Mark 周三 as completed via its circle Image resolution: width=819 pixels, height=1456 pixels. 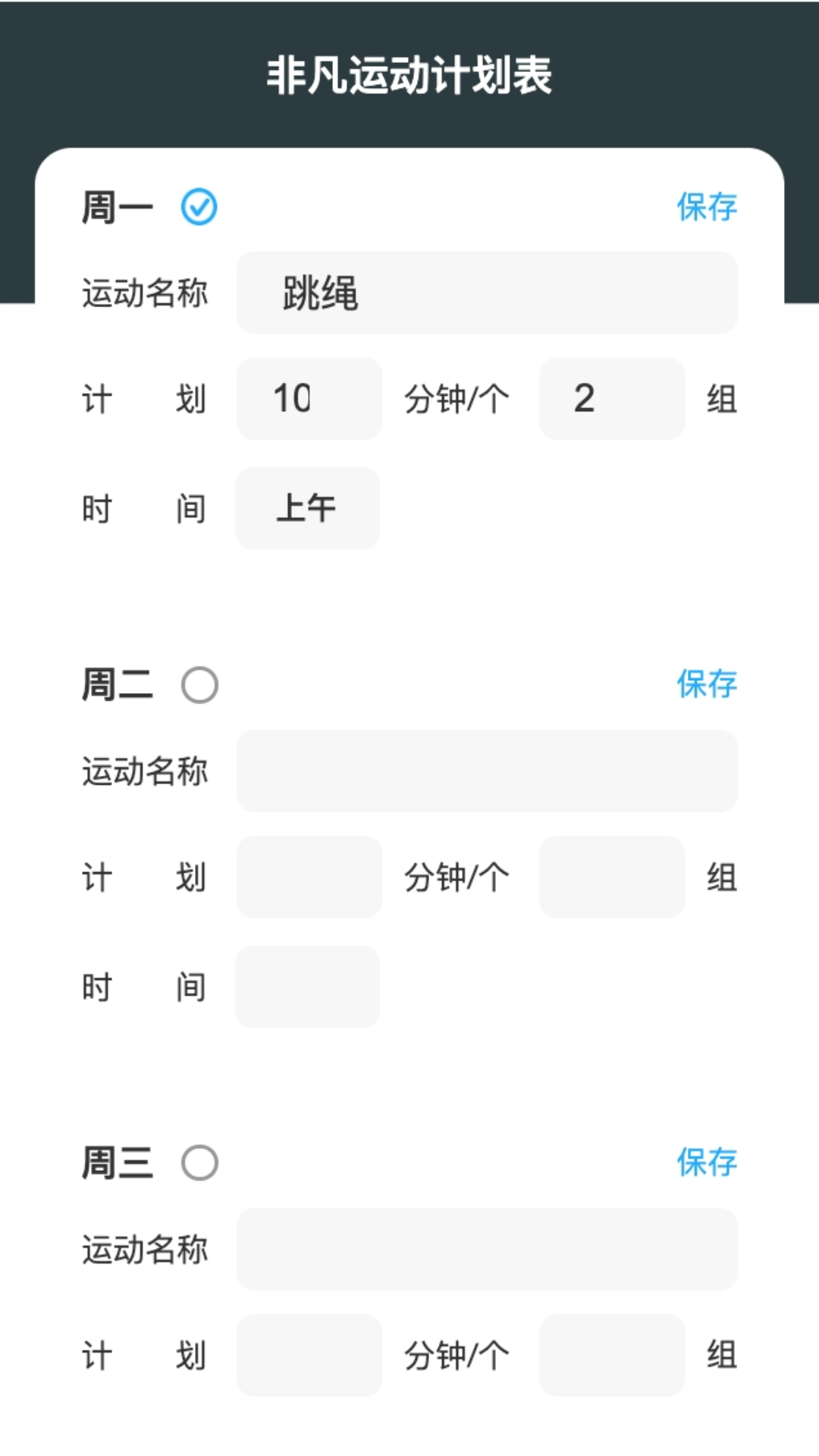(199, 1163)
